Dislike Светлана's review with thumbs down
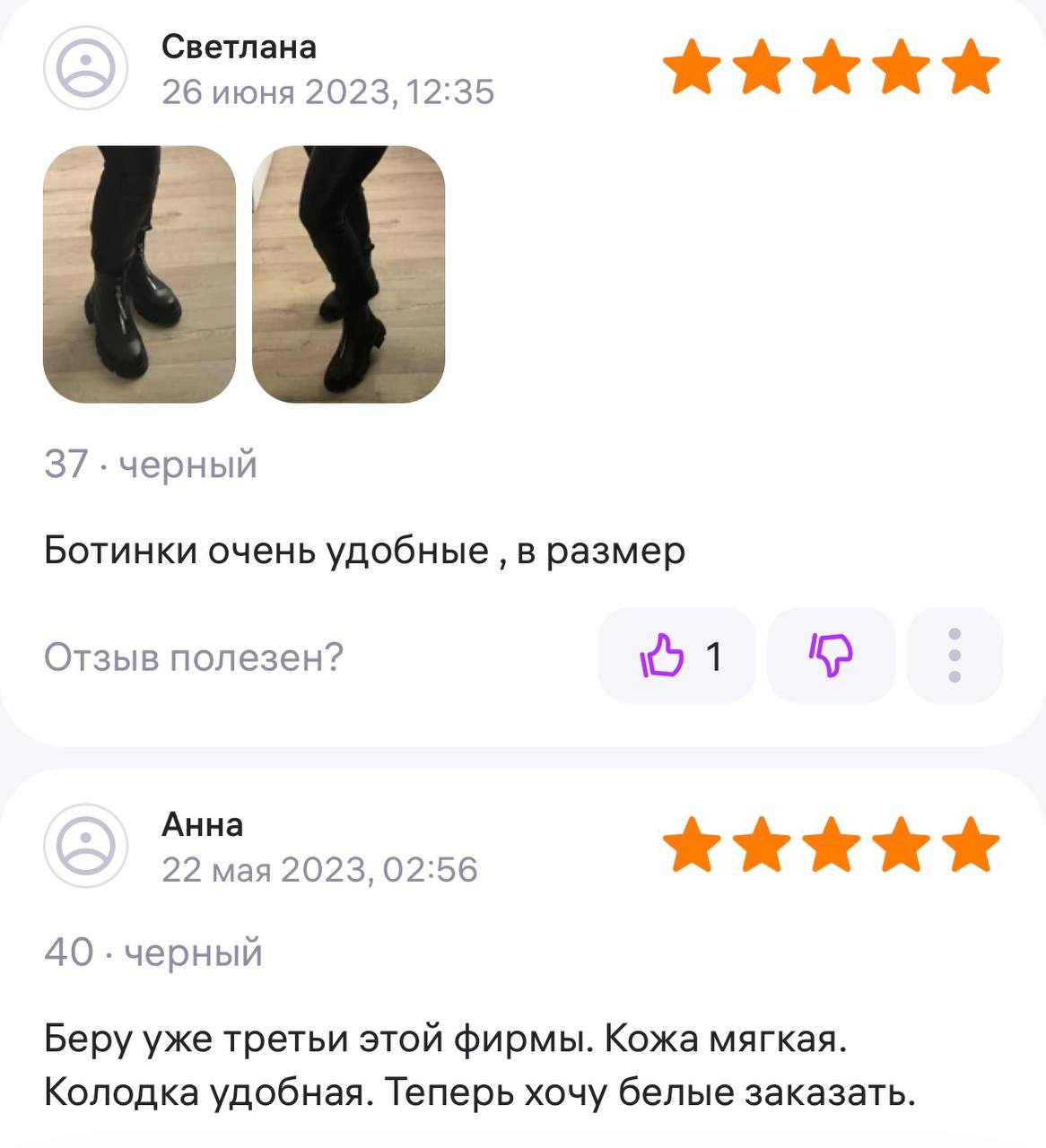 [x=832, y=656]
